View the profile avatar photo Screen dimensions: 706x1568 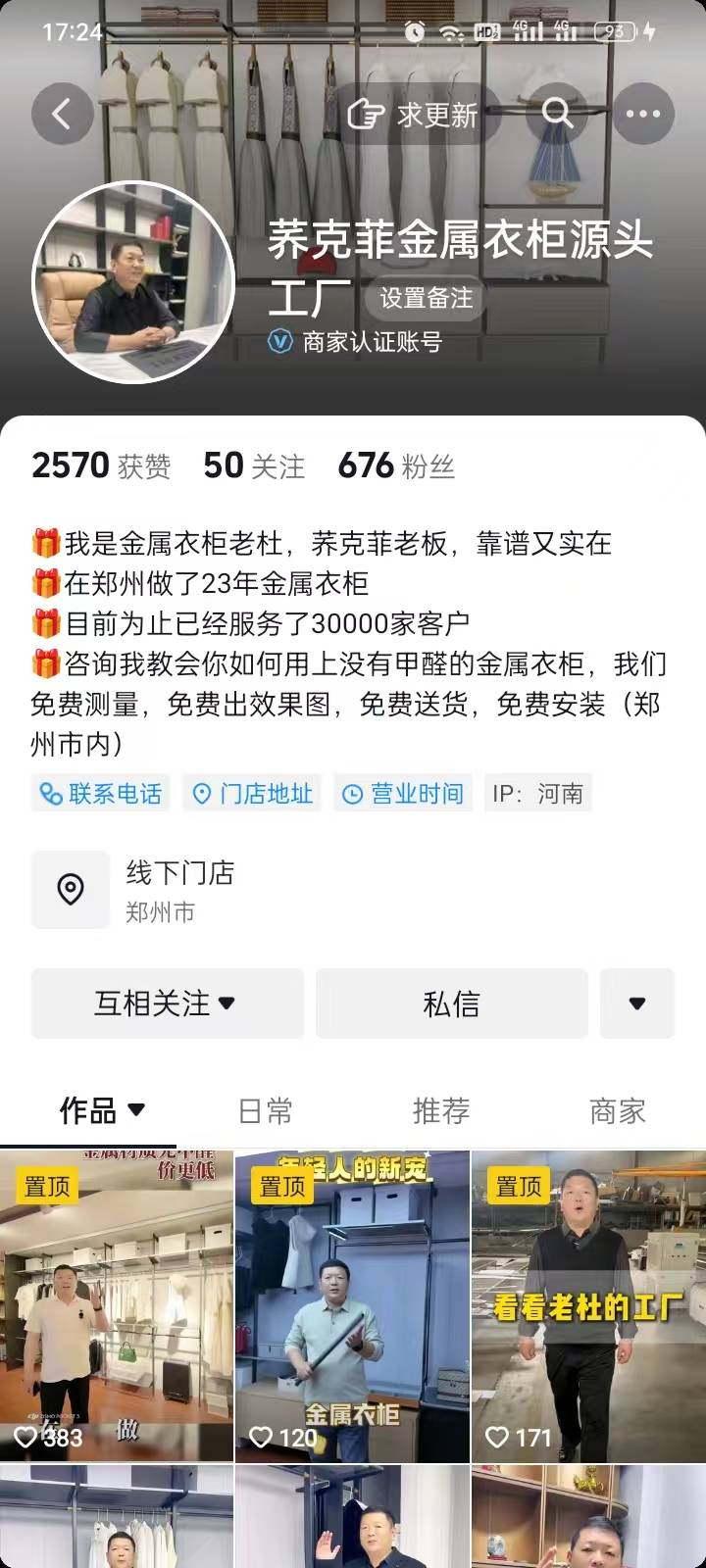pyautogui.click(x=133, y=282)
